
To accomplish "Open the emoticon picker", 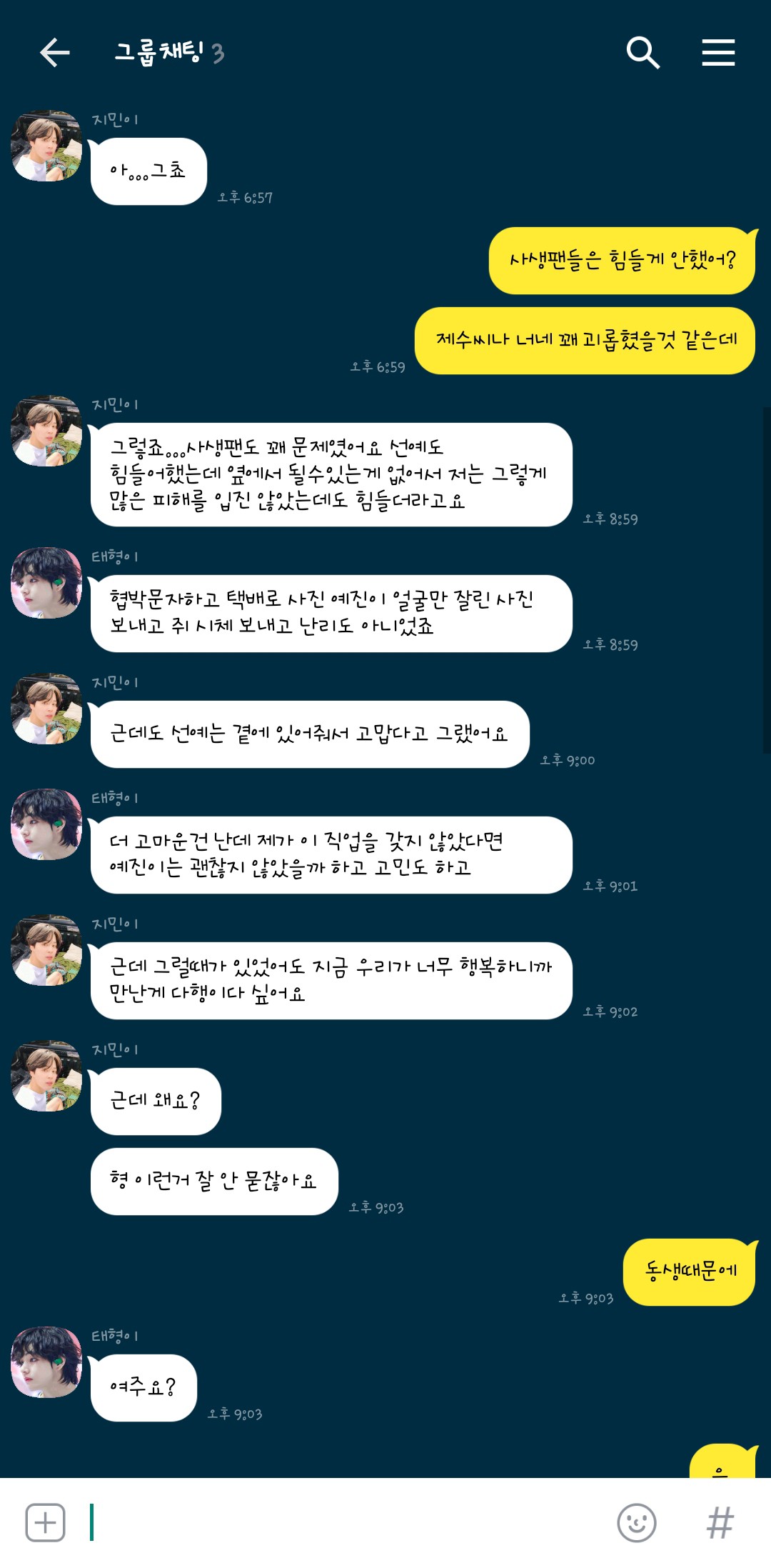I will coord(636,1522).
